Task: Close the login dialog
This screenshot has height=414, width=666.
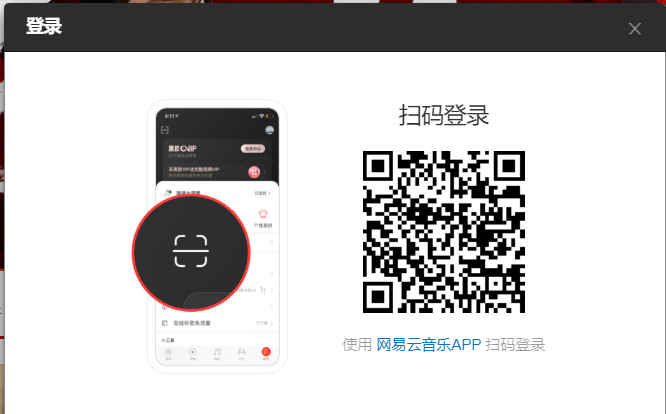Action: 634,28
